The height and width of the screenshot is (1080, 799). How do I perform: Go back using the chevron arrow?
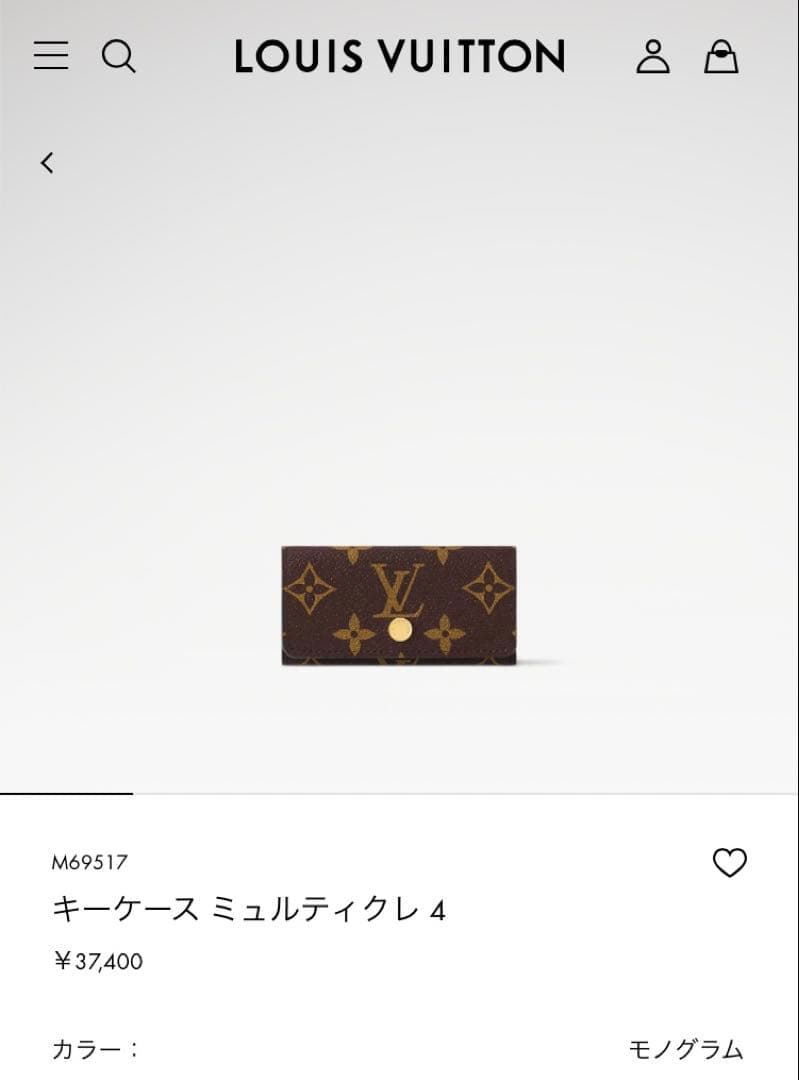pyautogui.click(x=47, y=162)
